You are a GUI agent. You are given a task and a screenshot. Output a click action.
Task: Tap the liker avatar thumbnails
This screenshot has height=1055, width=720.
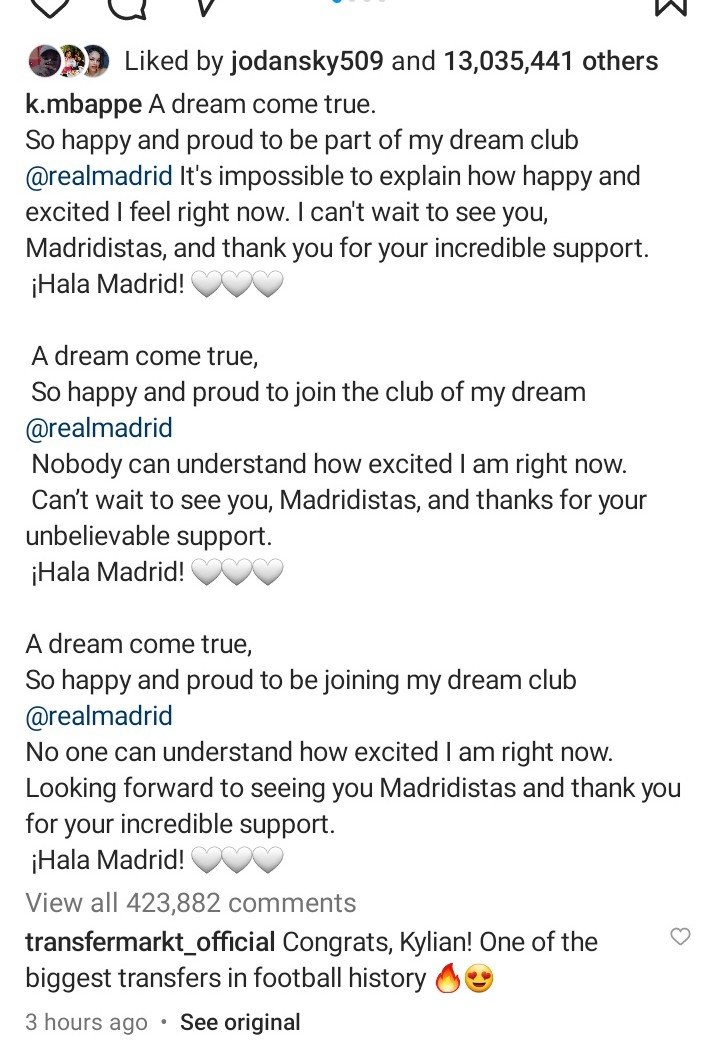(64, 61)
